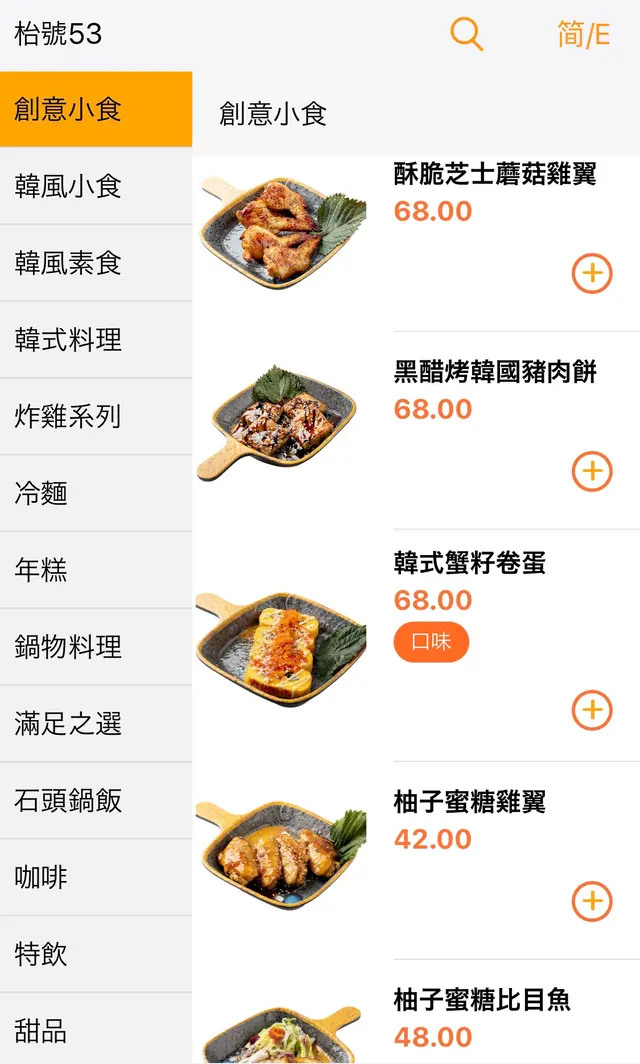Switch to 滿足之選 category

pos(96,724)
